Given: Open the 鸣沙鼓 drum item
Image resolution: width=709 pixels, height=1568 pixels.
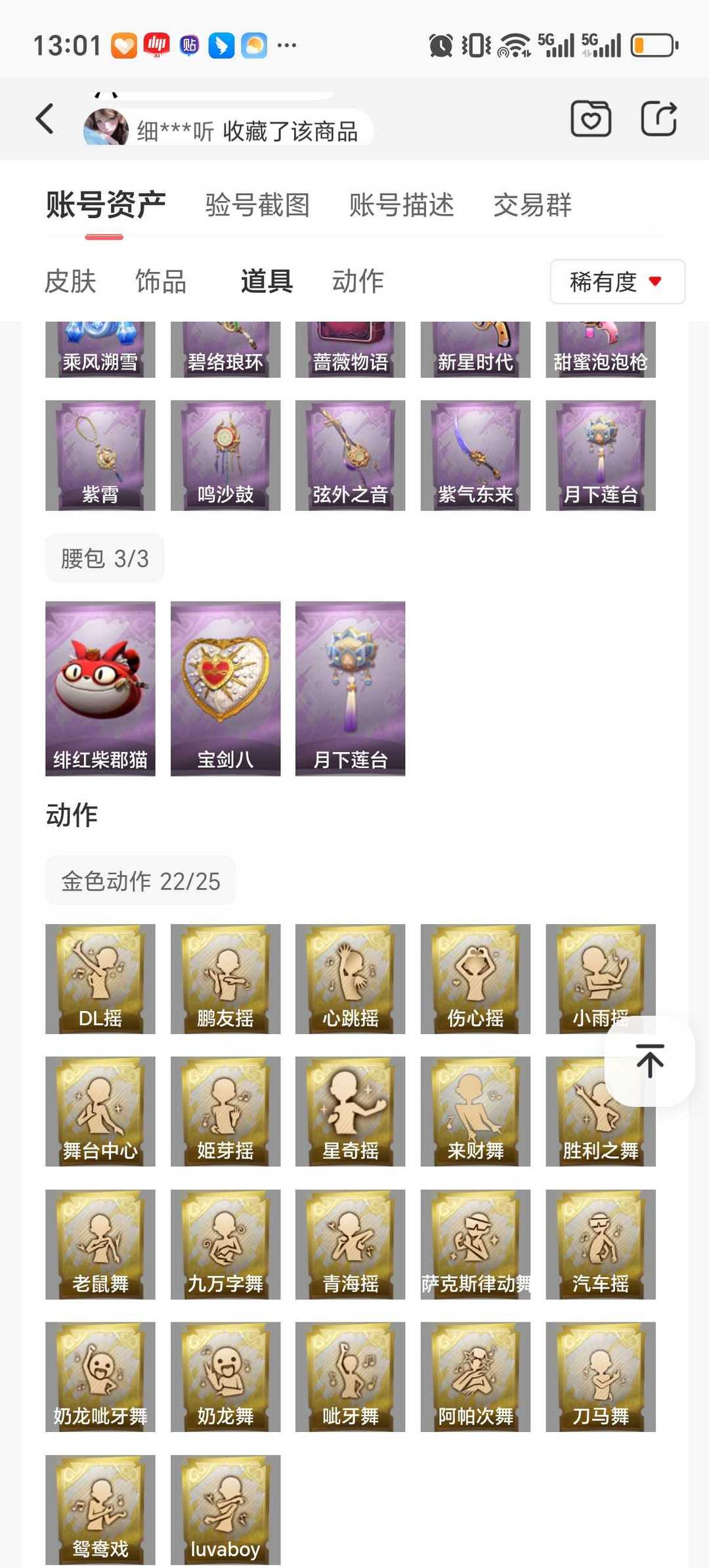Looking at the screenshot, I should (x=225, y=453).
